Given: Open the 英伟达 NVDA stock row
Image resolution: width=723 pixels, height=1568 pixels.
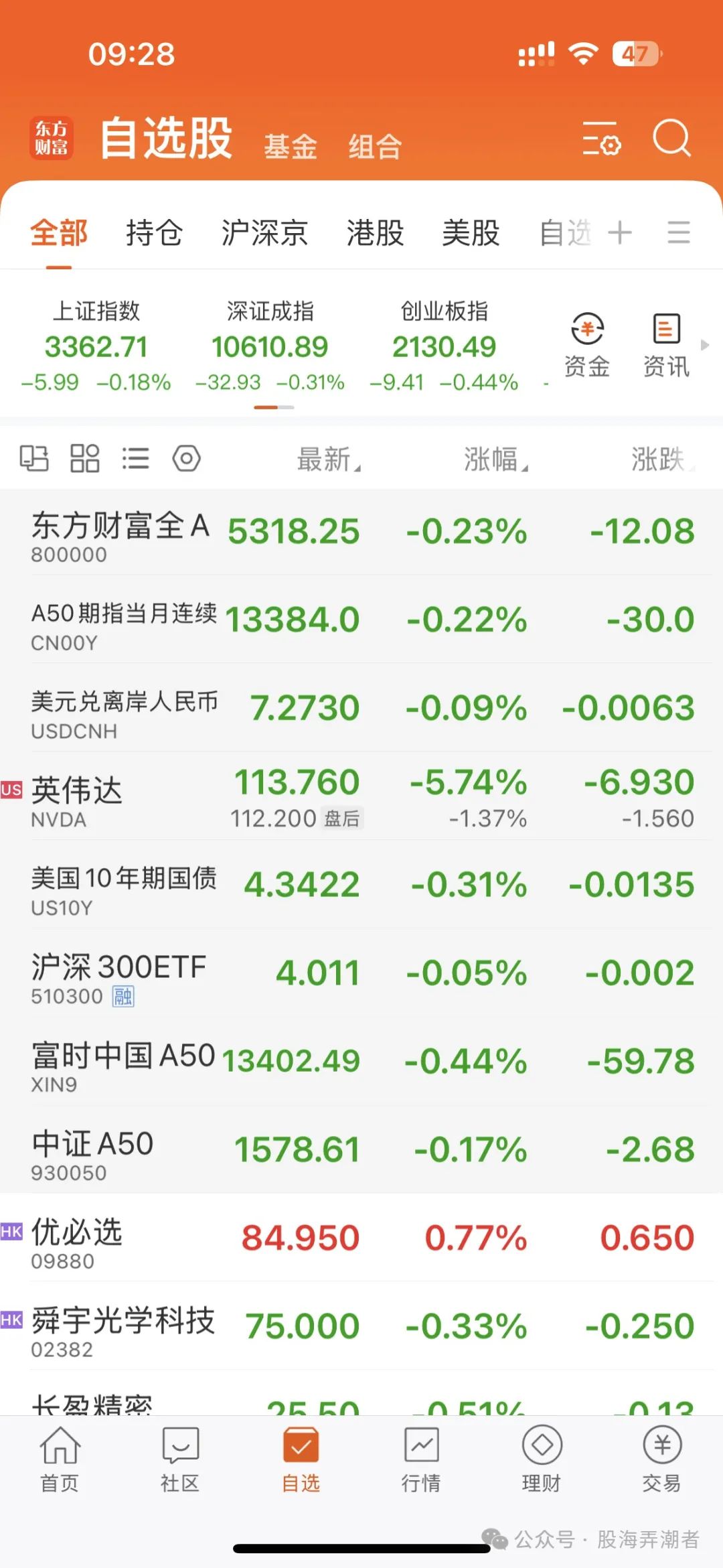Looking at the screenshot, I should [361, 796].
